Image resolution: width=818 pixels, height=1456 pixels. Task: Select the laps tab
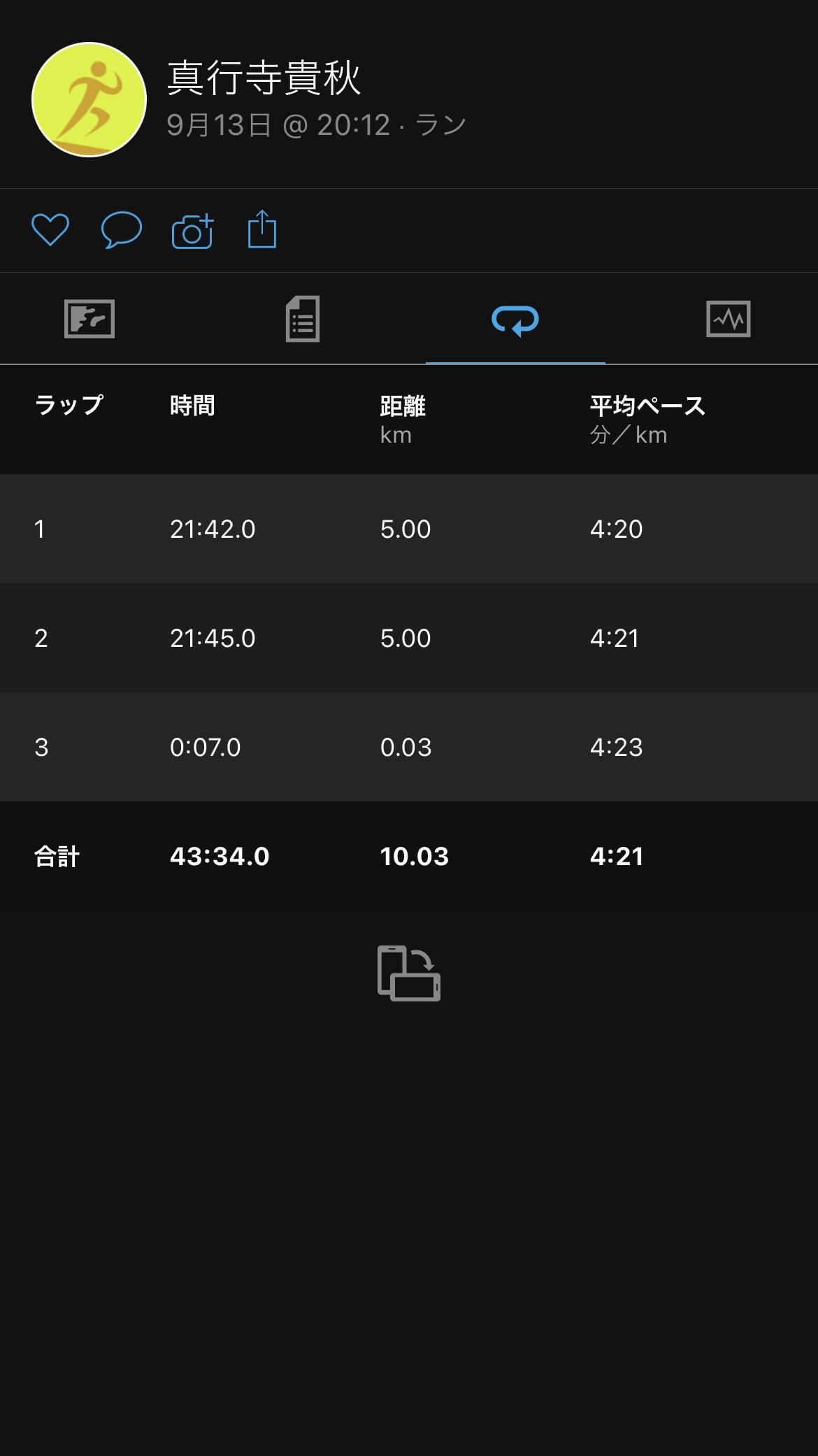point(515,320)
